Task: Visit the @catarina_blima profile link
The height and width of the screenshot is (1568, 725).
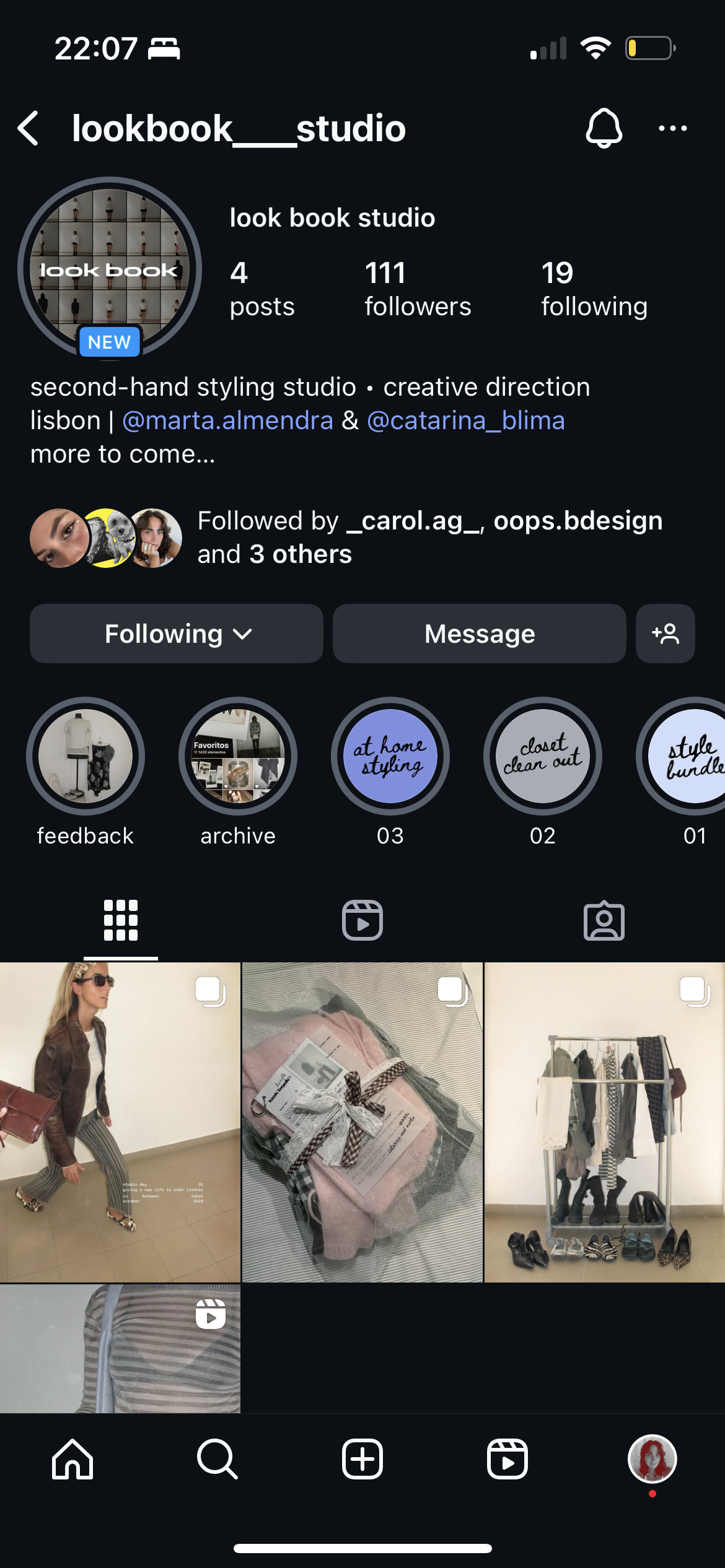Action: coord(465,420)
